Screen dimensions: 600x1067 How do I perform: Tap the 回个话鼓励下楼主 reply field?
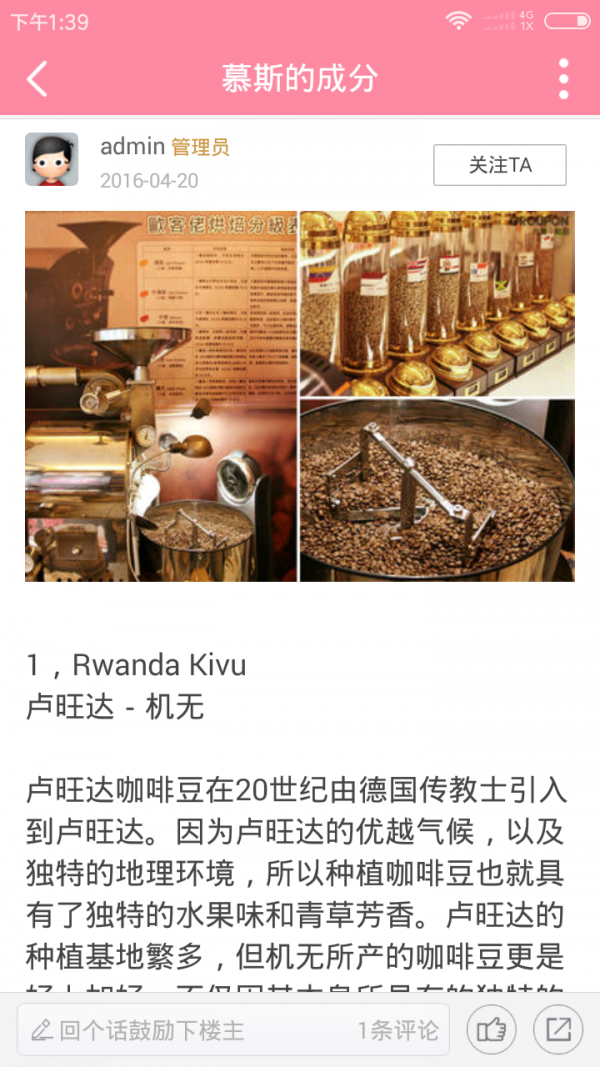(x=150, y=1030)
